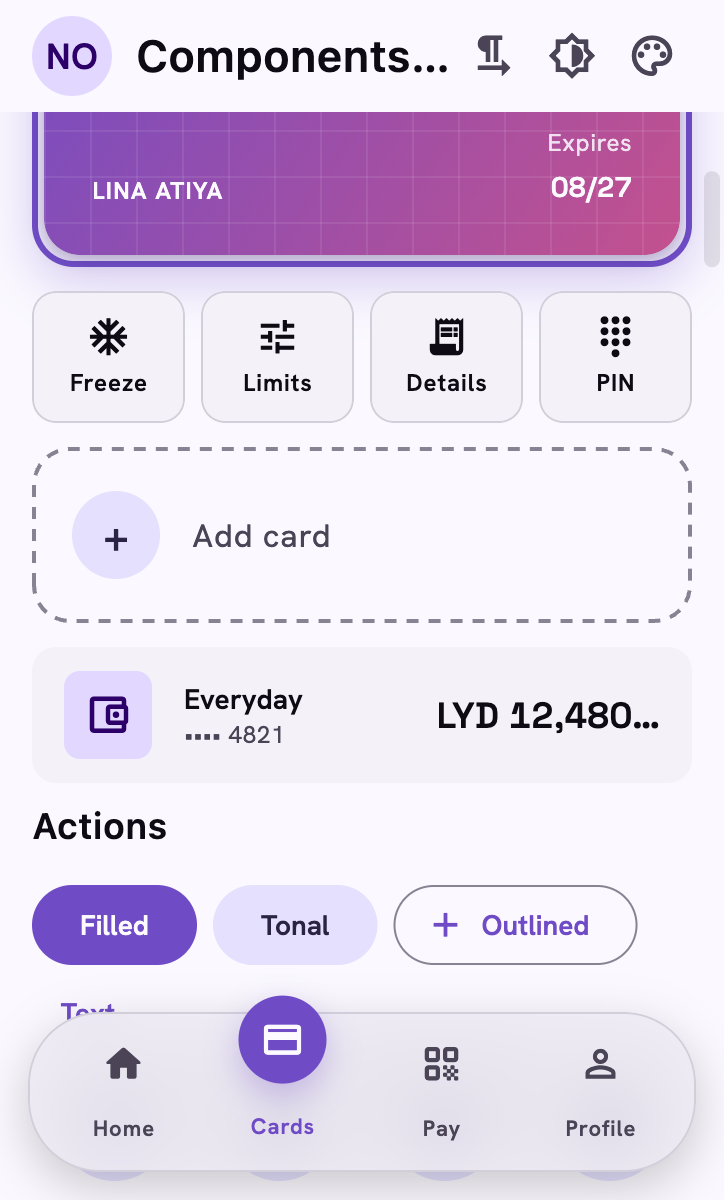Freeze the card

tap(108, 357)
